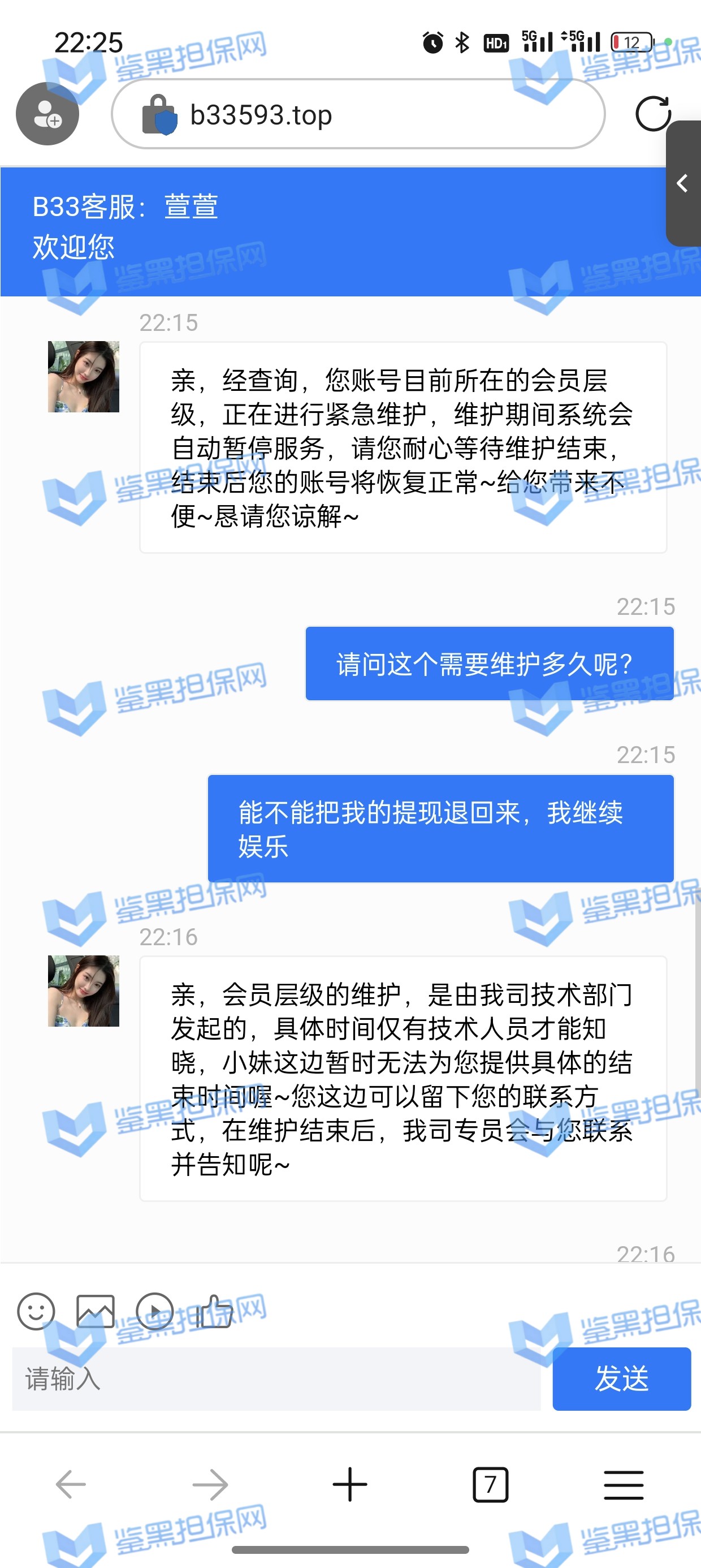Open the browser menu
701x1568 pixels.
[x=623, y=1484]
